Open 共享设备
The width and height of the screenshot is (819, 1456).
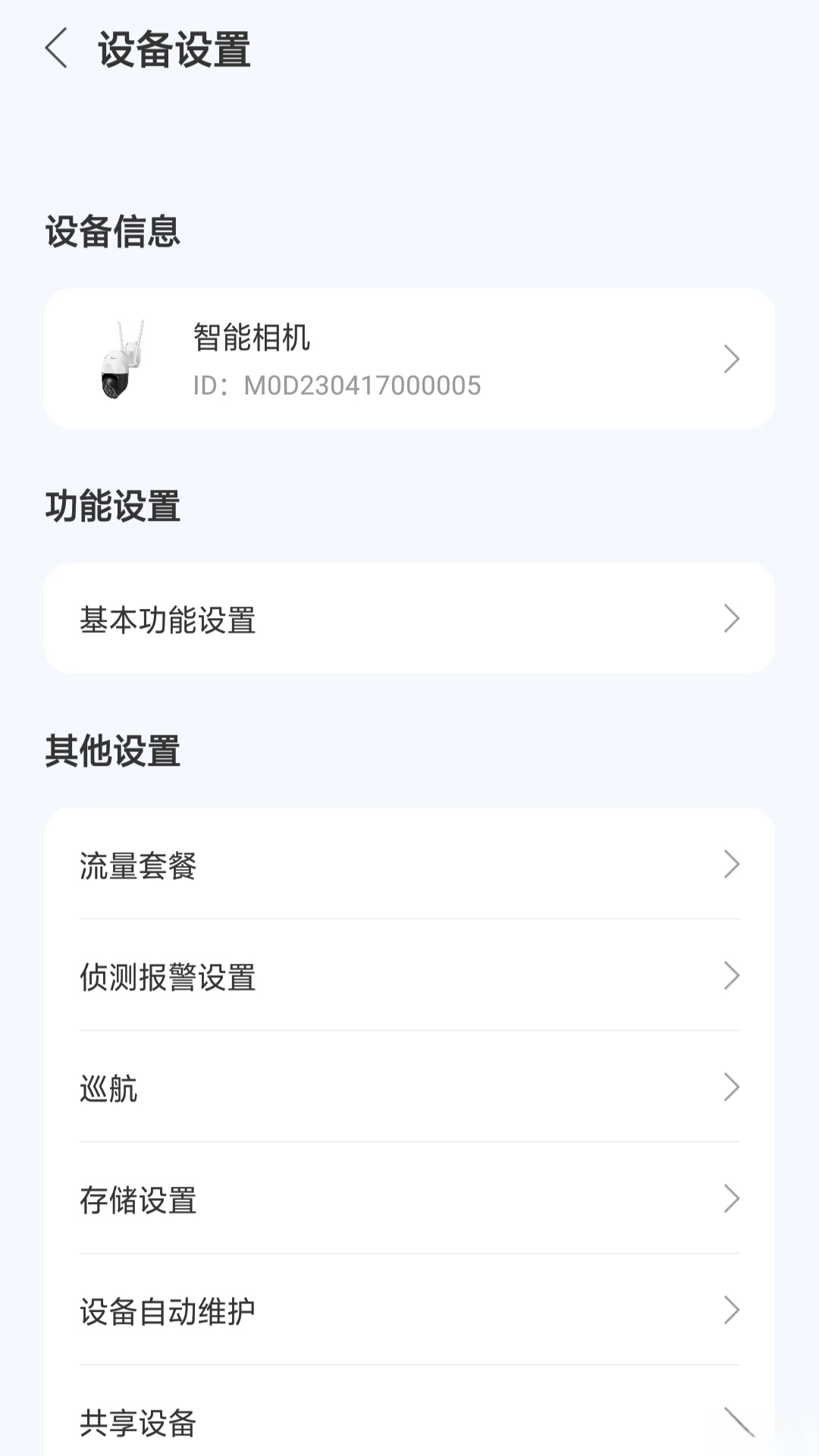coord(409,1422)
